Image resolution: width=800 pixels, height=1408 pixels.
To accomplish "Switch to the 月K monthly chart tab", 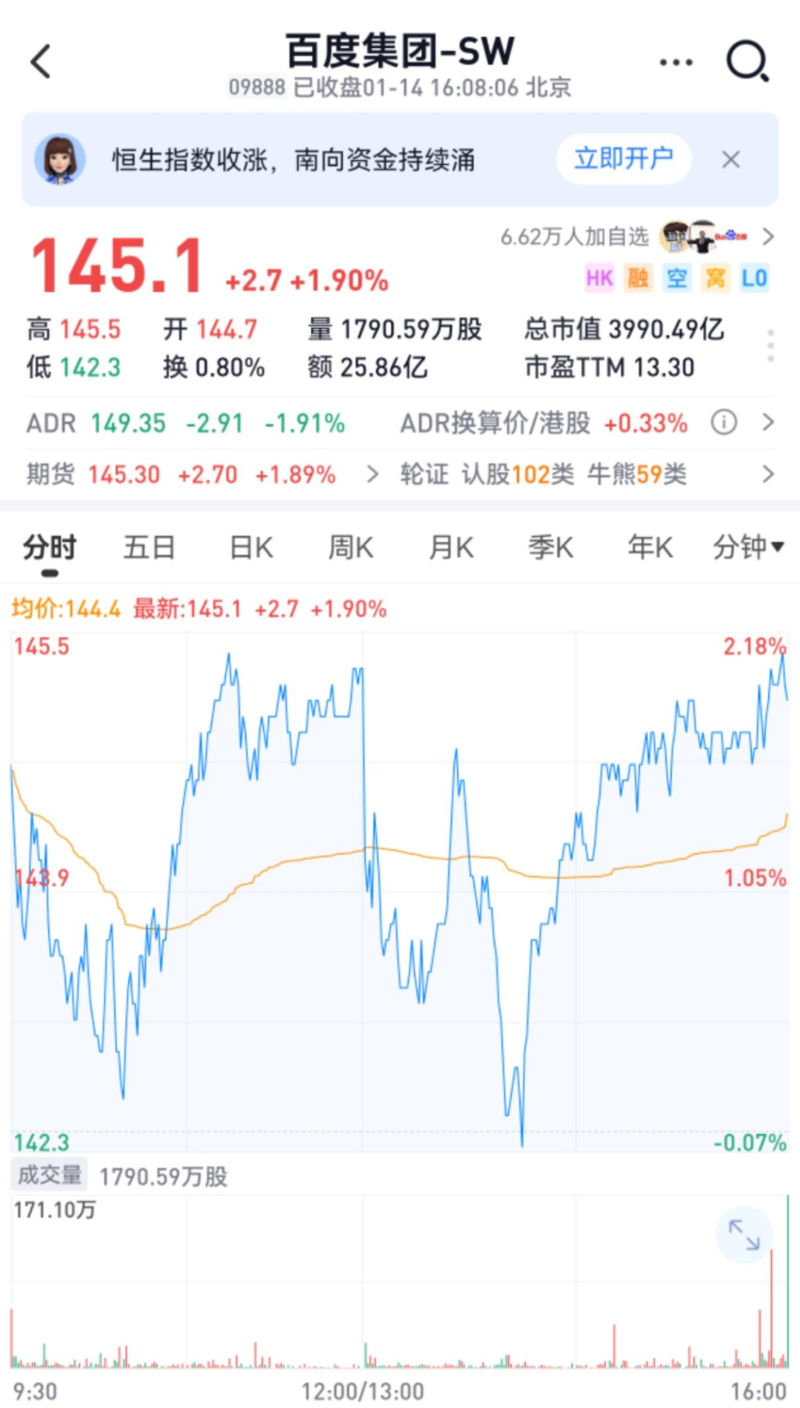I will 448,547.
